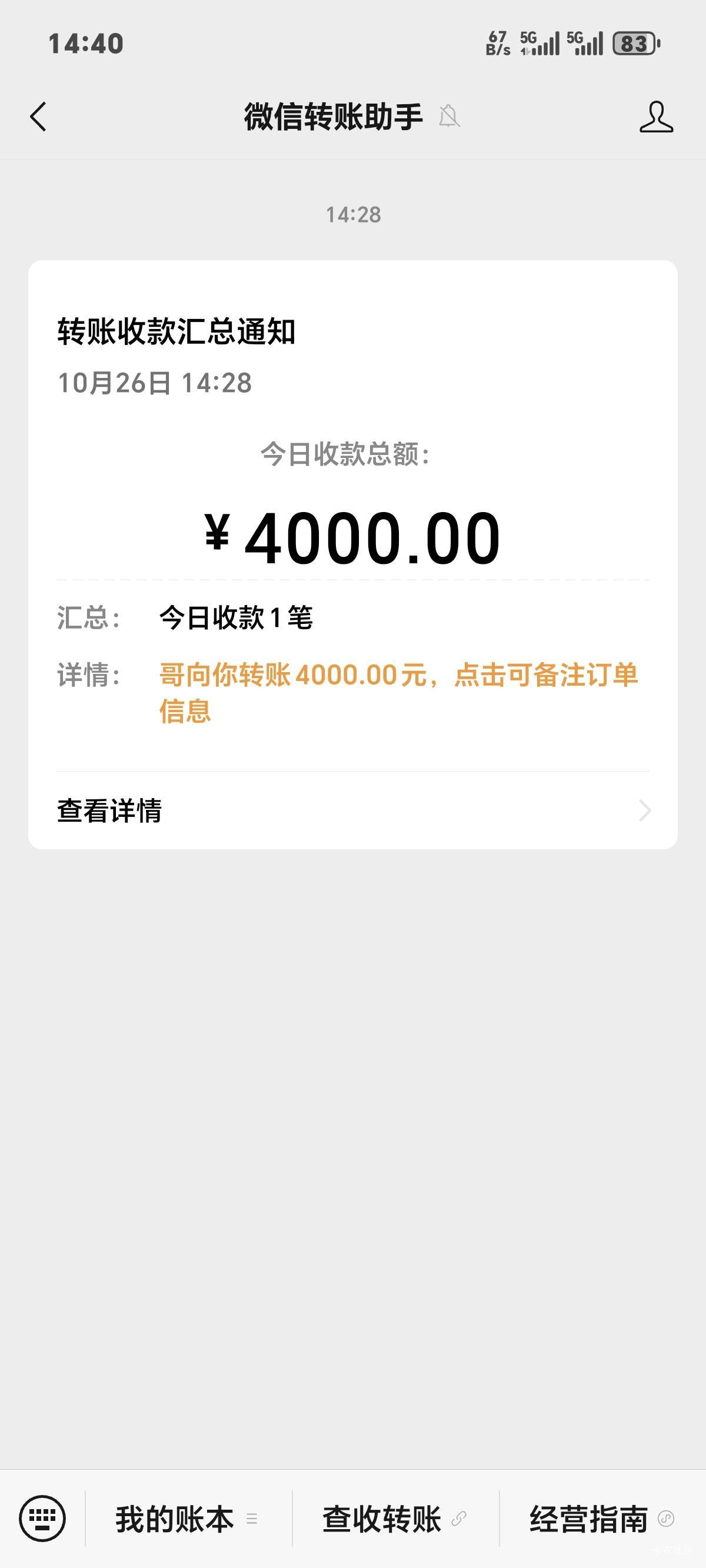Open 经营指南

pyautogui.click(x=601, y=1519)
